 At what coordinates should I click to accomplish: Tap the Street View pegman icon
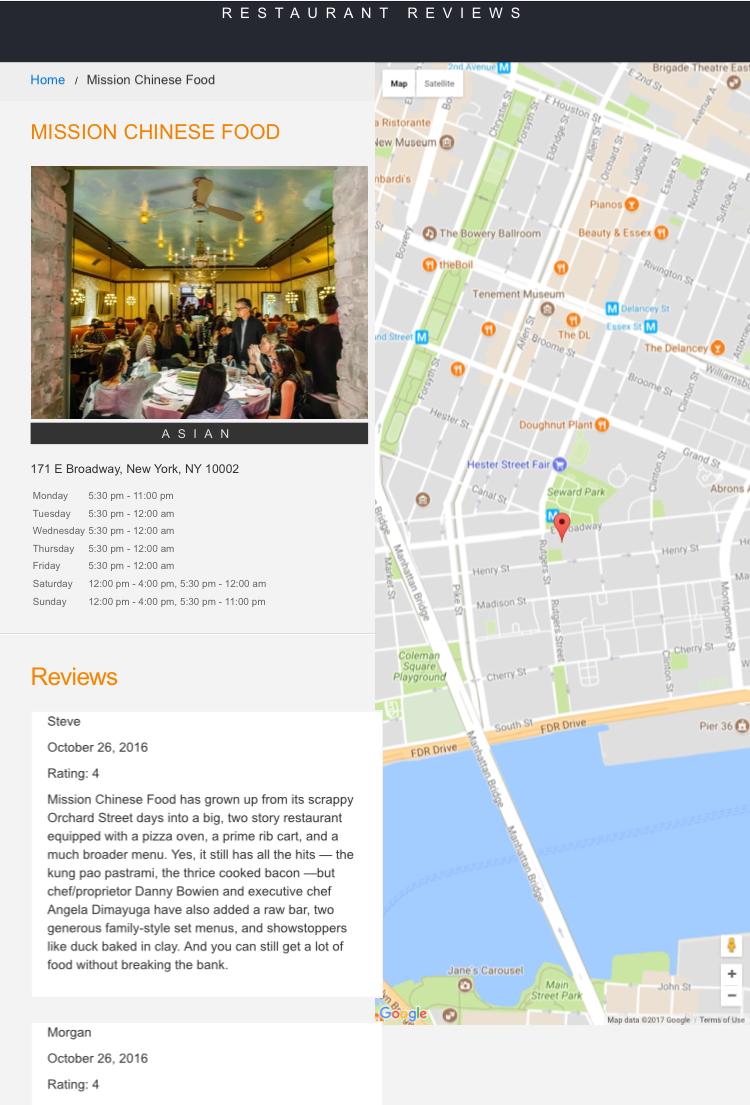732,945
